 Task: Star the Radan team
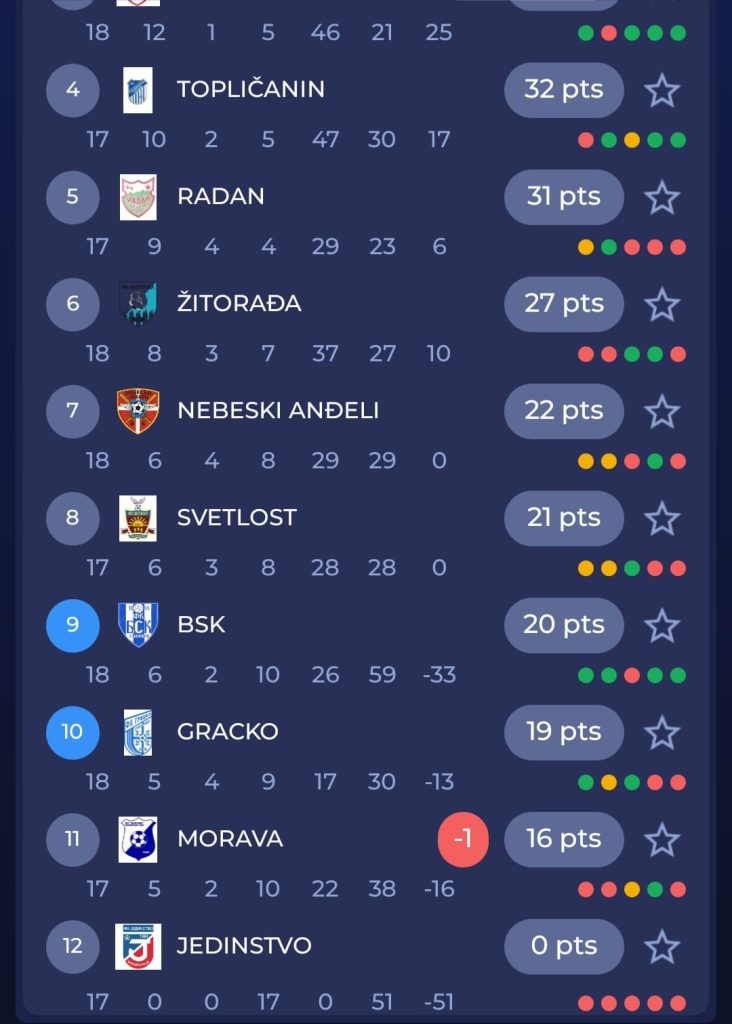[662, 197]
